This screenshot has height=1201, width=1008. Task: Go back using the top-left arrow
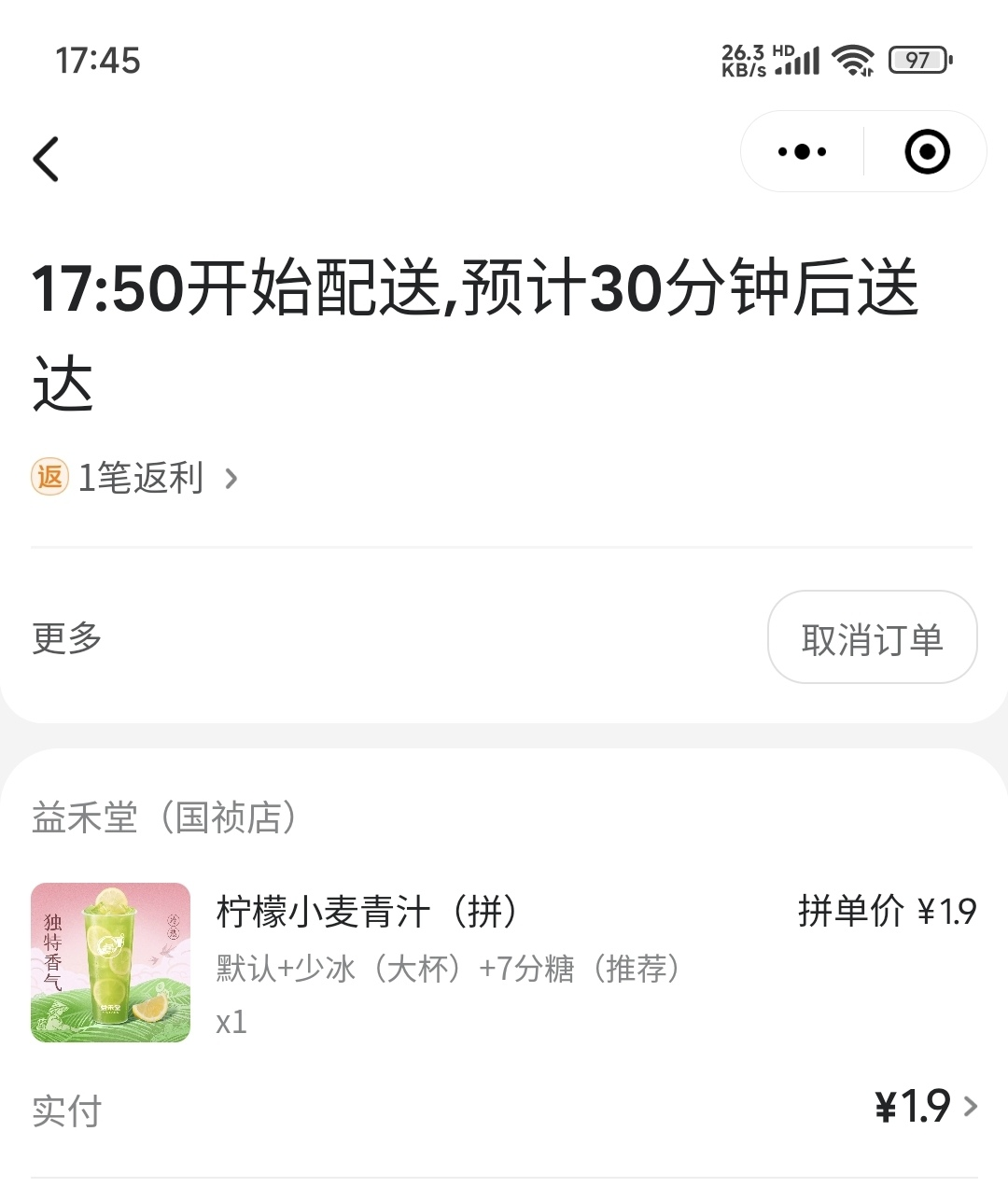coord(47,159)
